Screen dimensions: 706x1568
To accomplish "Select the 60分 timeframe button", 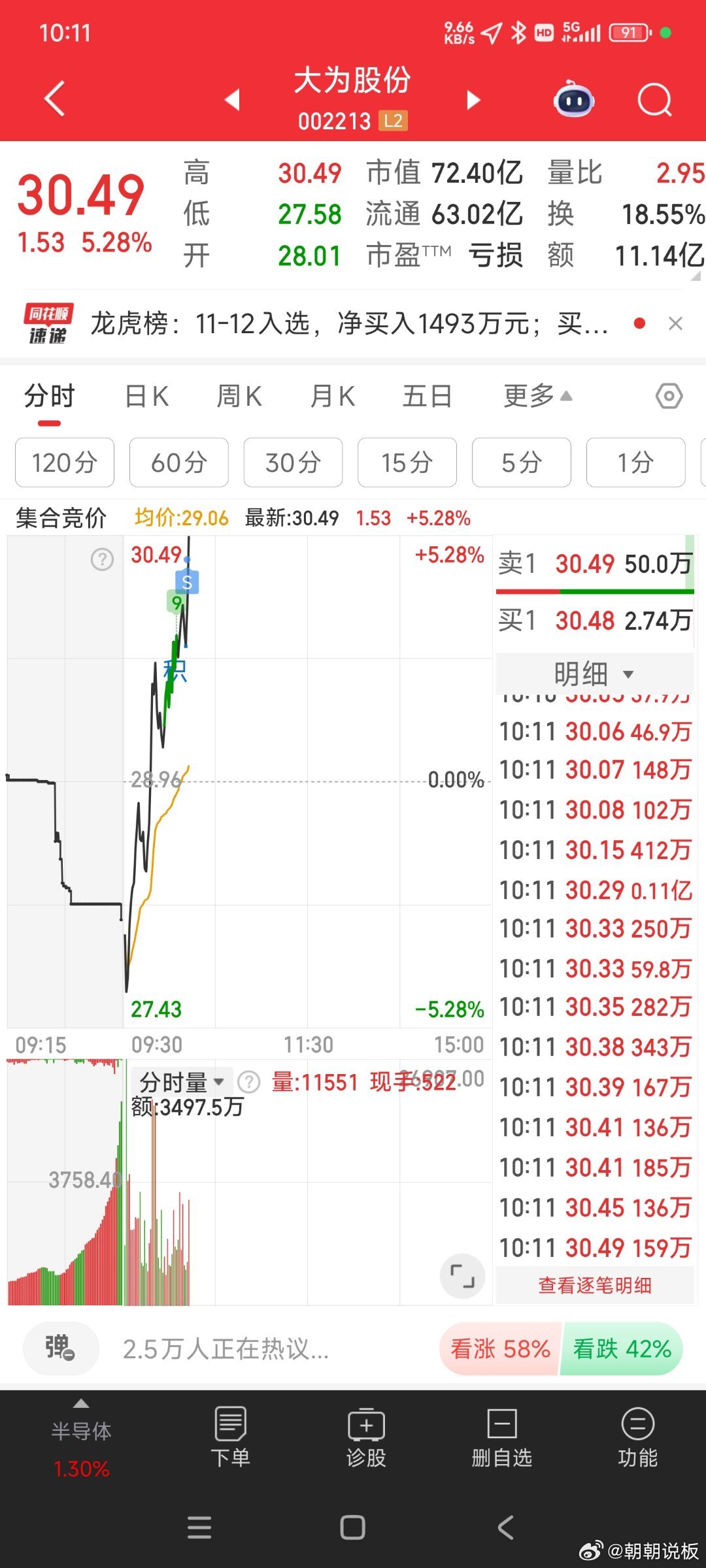I will point(178,463).
